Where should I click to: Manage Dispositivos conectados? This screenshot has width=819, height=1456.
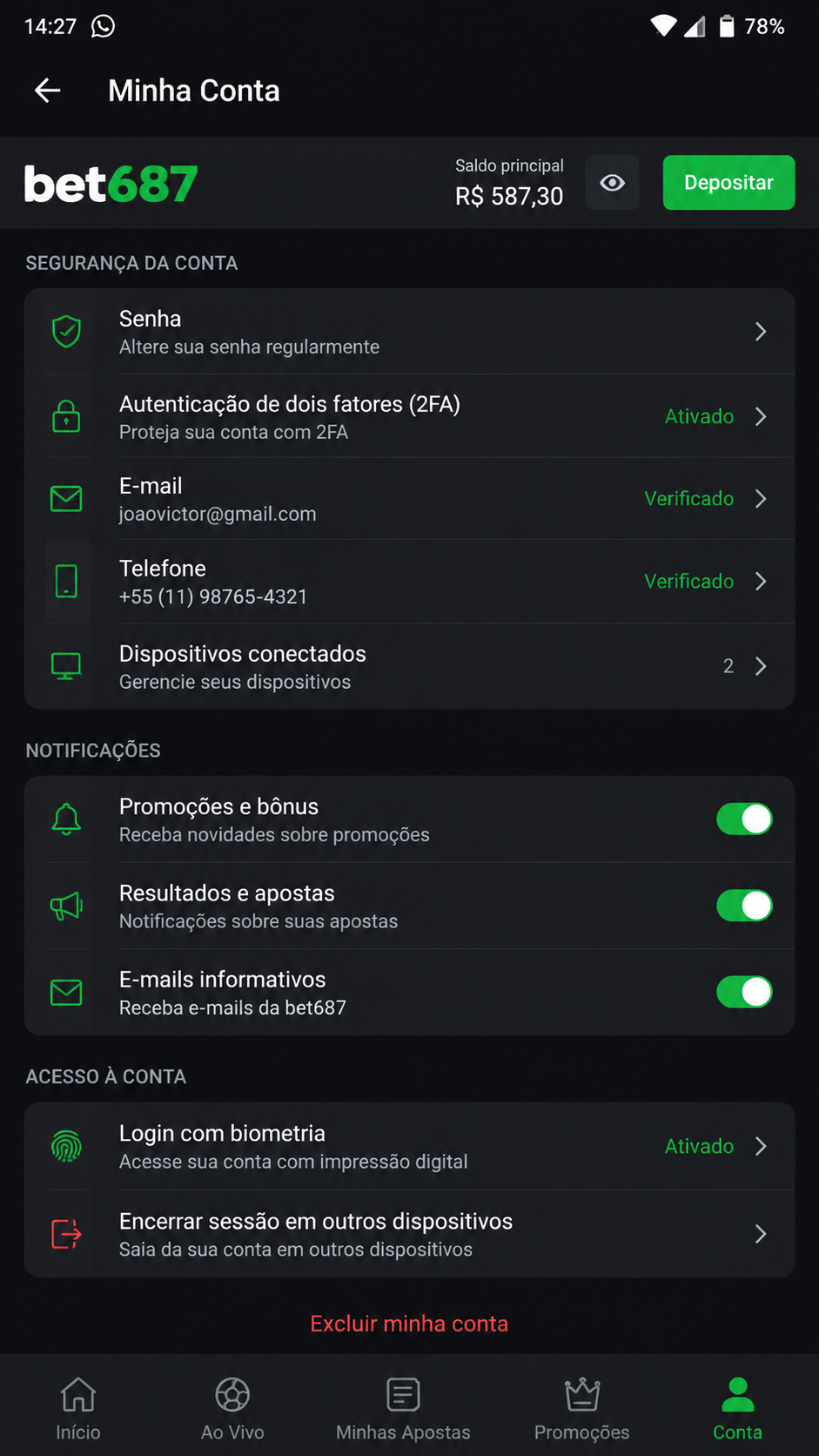tap(409, 666)
